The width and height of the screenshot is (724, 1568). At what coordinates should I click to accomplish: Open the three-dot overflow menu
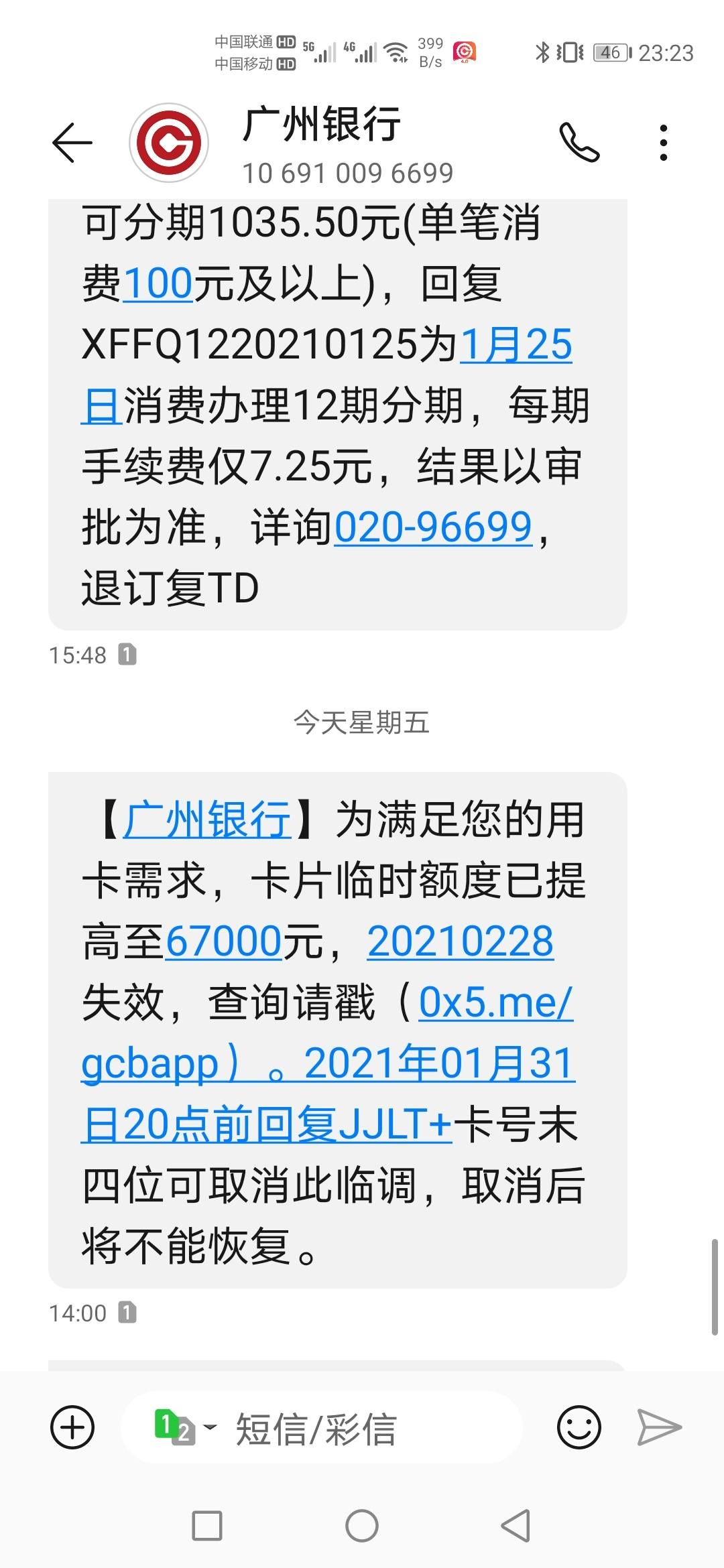click(x=663, y=142)
